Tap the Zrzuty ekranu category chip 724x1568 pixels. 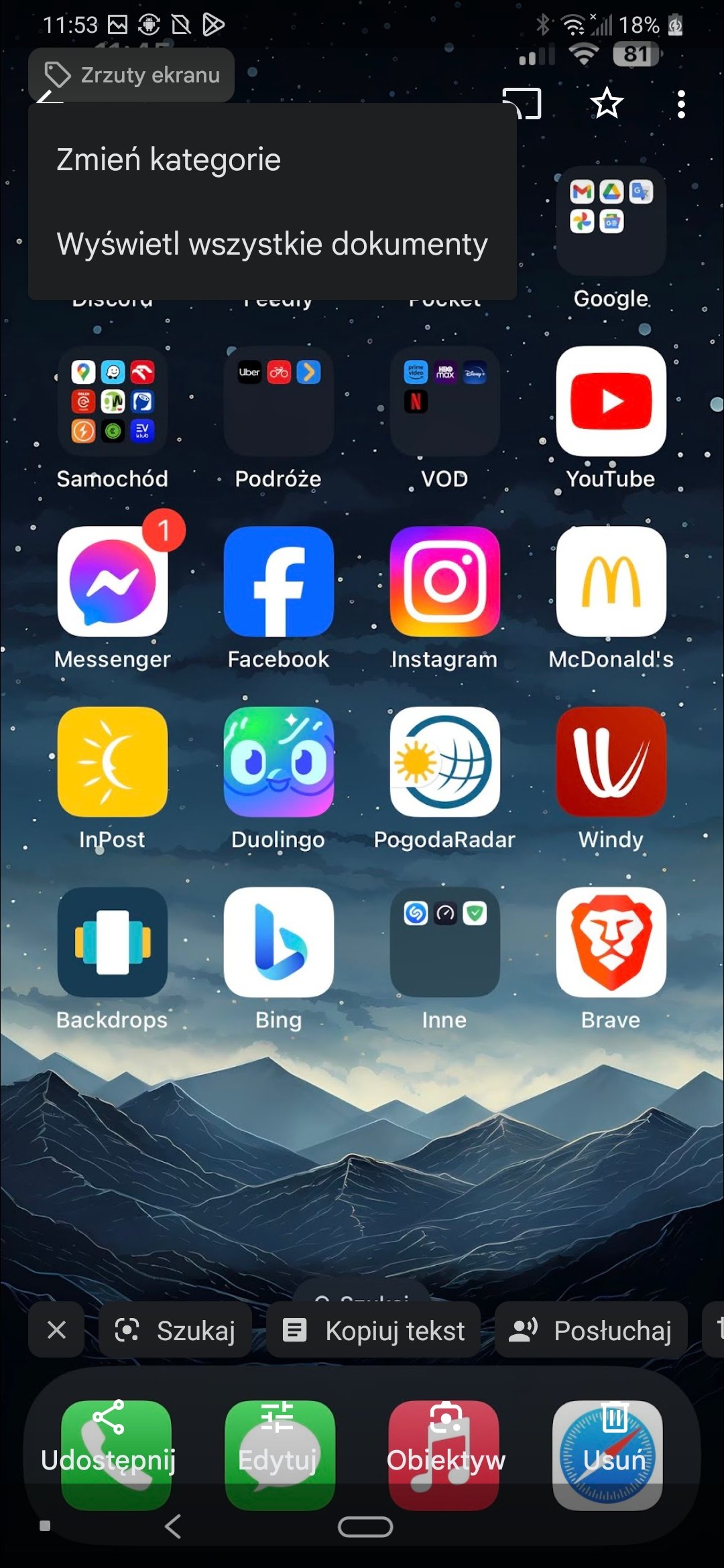click(x=131, y=75)
